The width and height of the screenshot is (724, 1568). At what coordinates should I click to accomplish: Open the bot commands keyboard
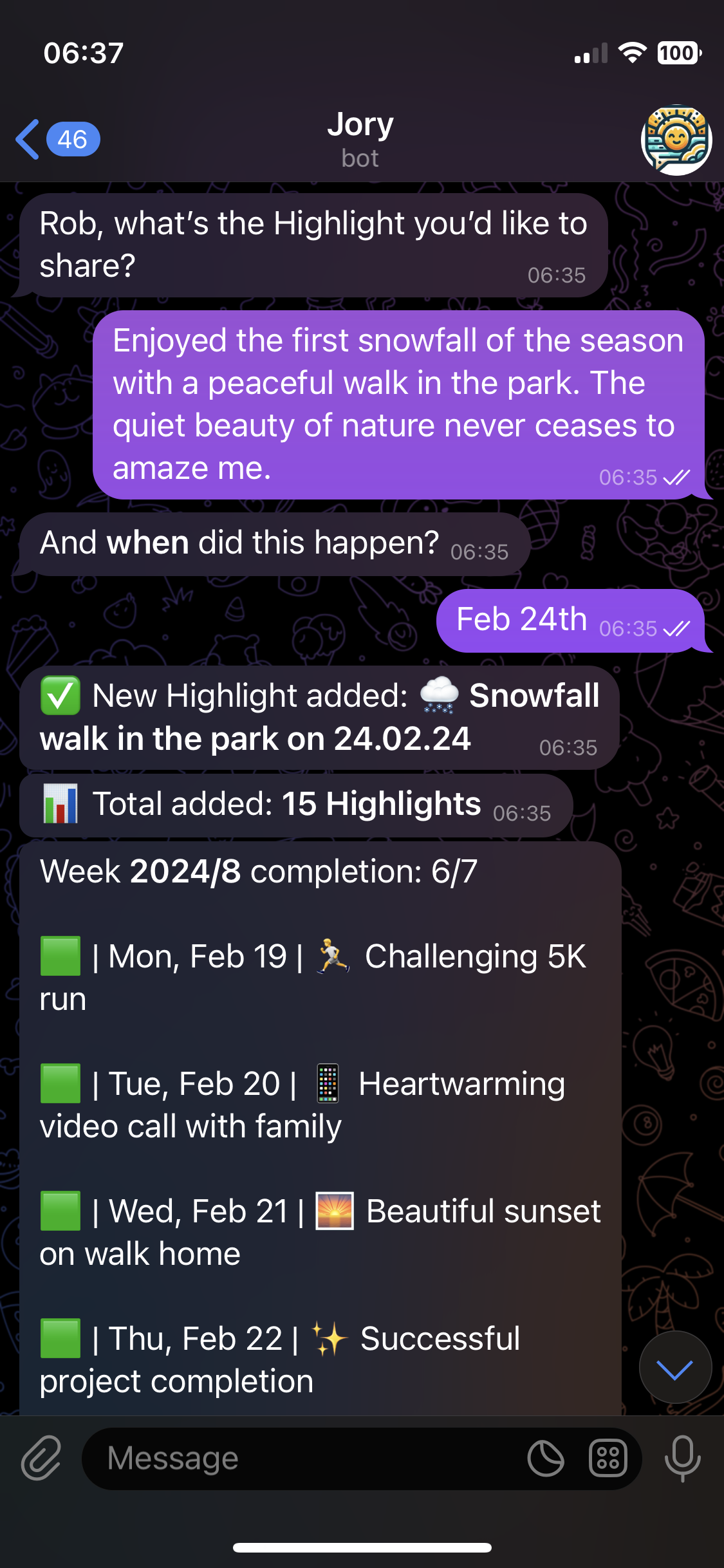(608, 1458)
